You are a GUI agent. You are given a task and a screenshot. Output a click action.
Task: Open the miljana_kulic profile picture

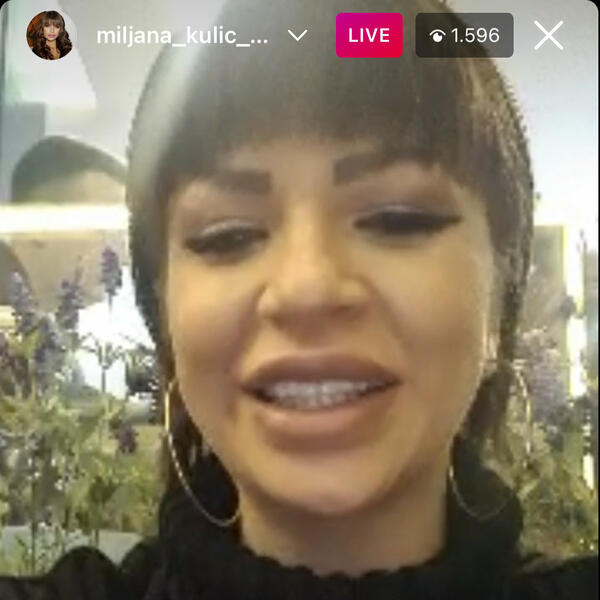(x=49, y=35)
